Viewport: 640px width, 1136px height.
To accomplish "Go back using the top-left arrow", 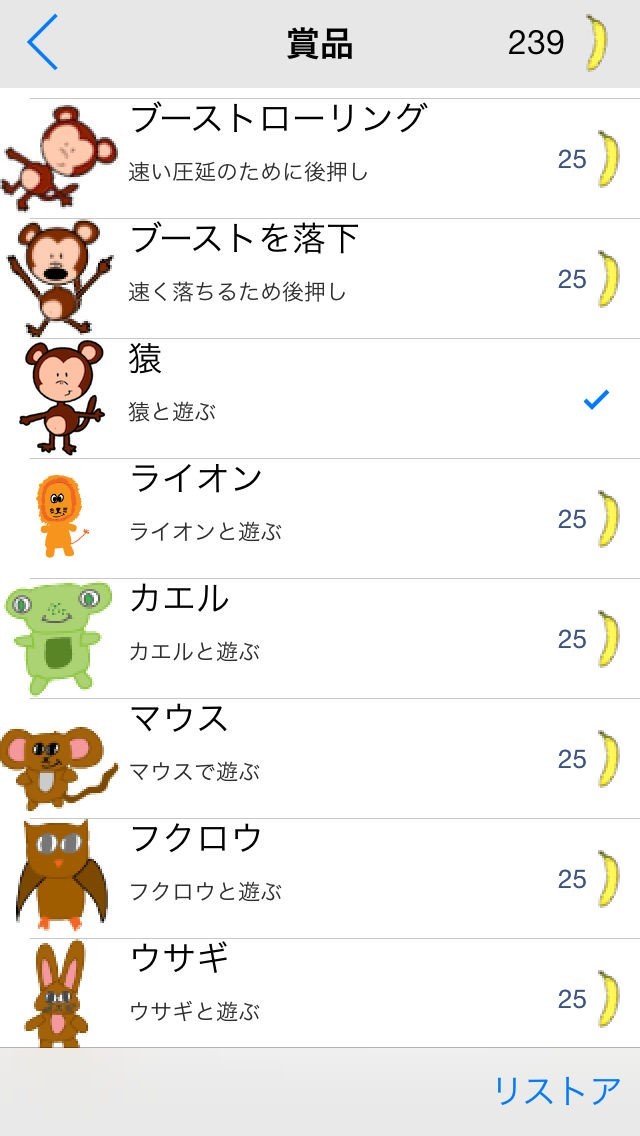I will point(43,43).
